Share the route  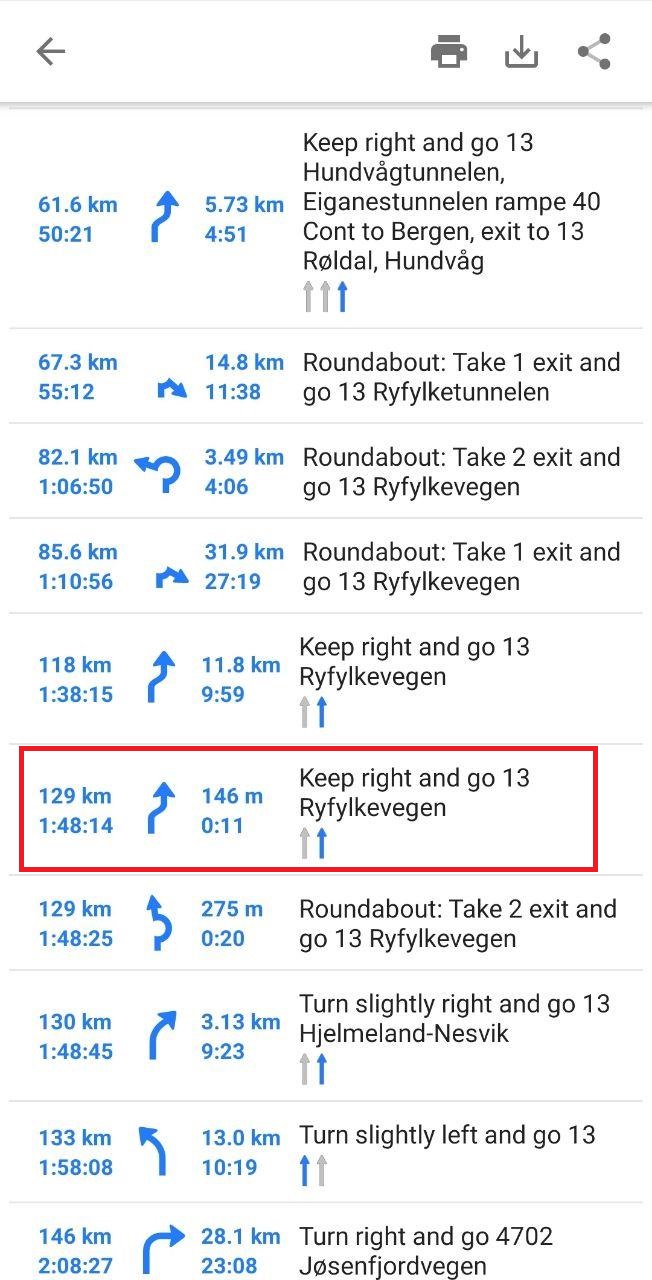click(x=594, y=52)
